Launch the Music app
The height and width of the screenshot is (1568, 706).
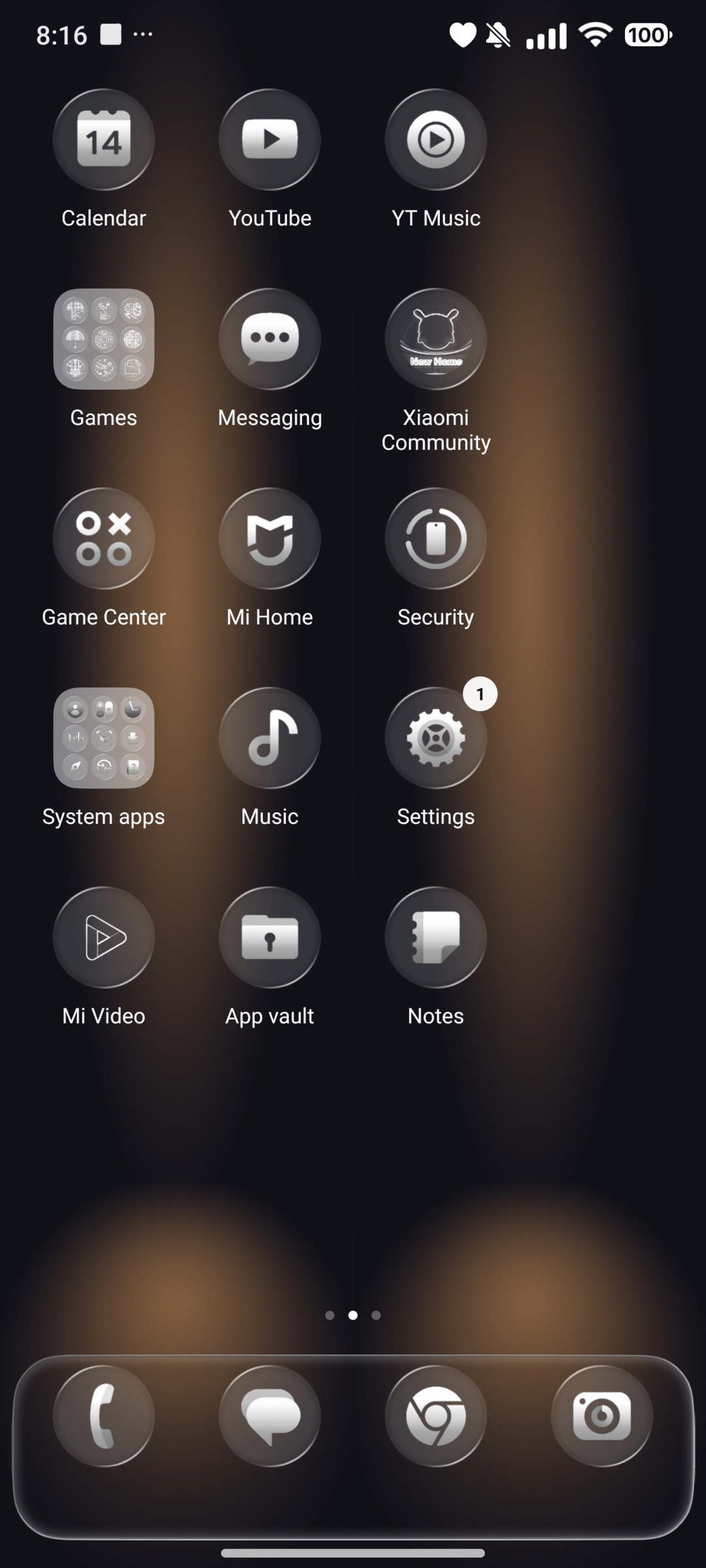tap(269, 738)
